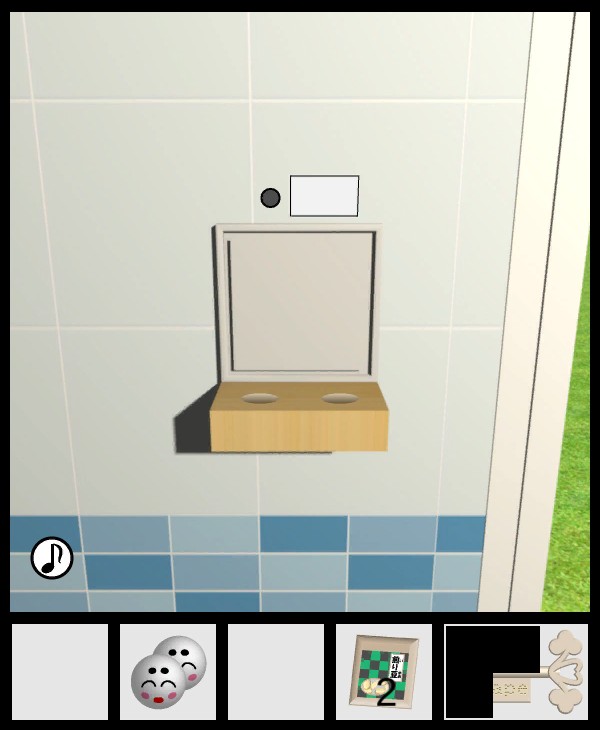Image resolution: width=600 pixels, height=730 pixels.
Task: Select the empty first inventory slot
Action: pos(60,672)
